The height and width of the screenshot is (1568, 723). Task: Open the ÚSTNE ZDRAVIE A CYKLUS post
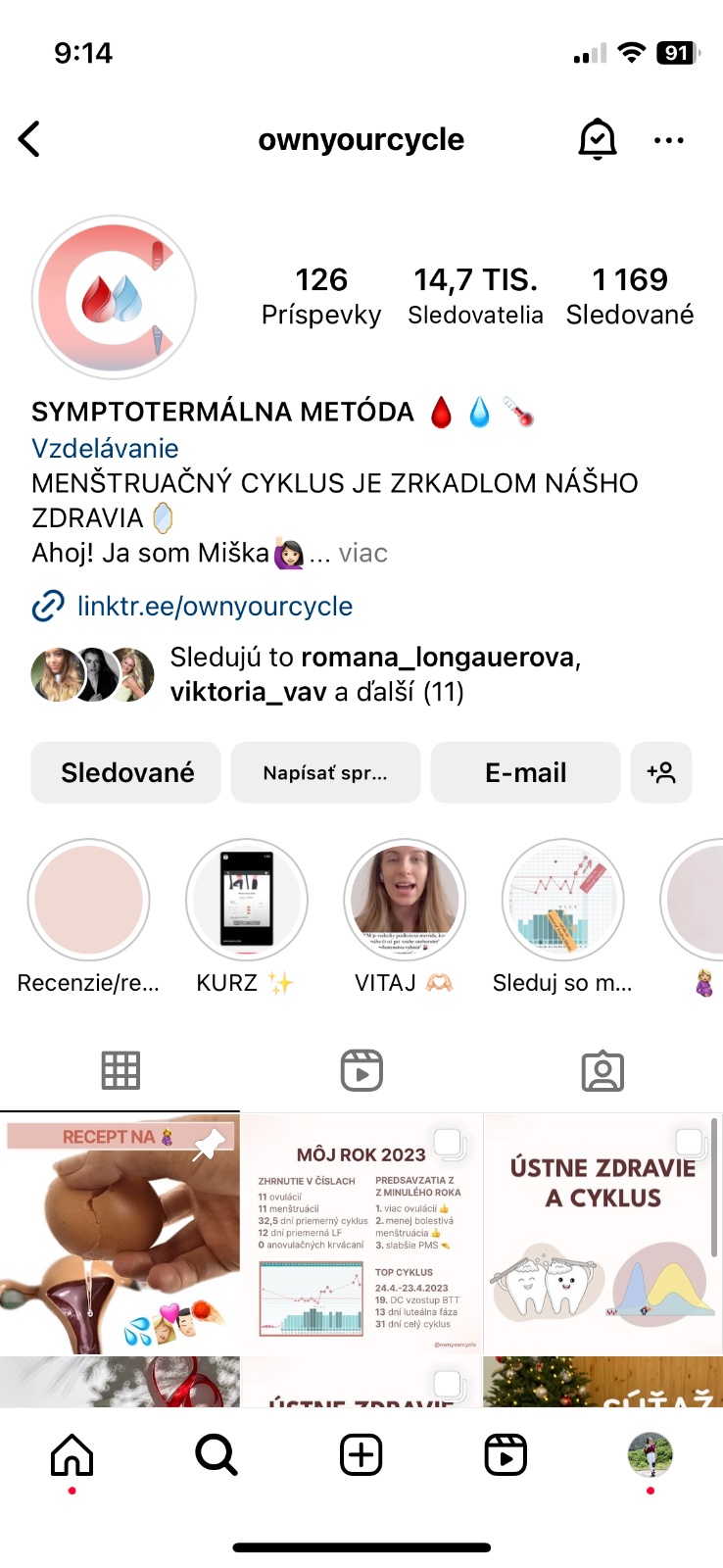(602, 1235)
